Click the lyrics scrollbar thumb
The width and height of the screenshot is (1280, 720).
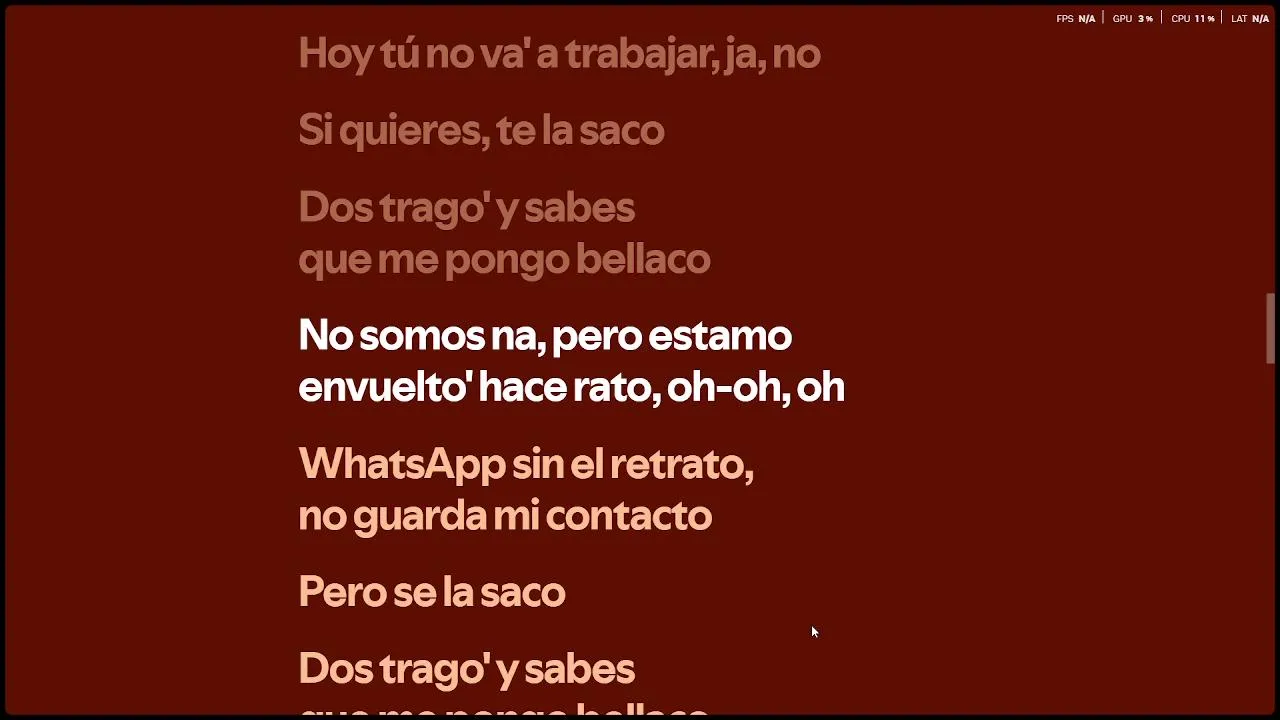[x=1271, y=328]
